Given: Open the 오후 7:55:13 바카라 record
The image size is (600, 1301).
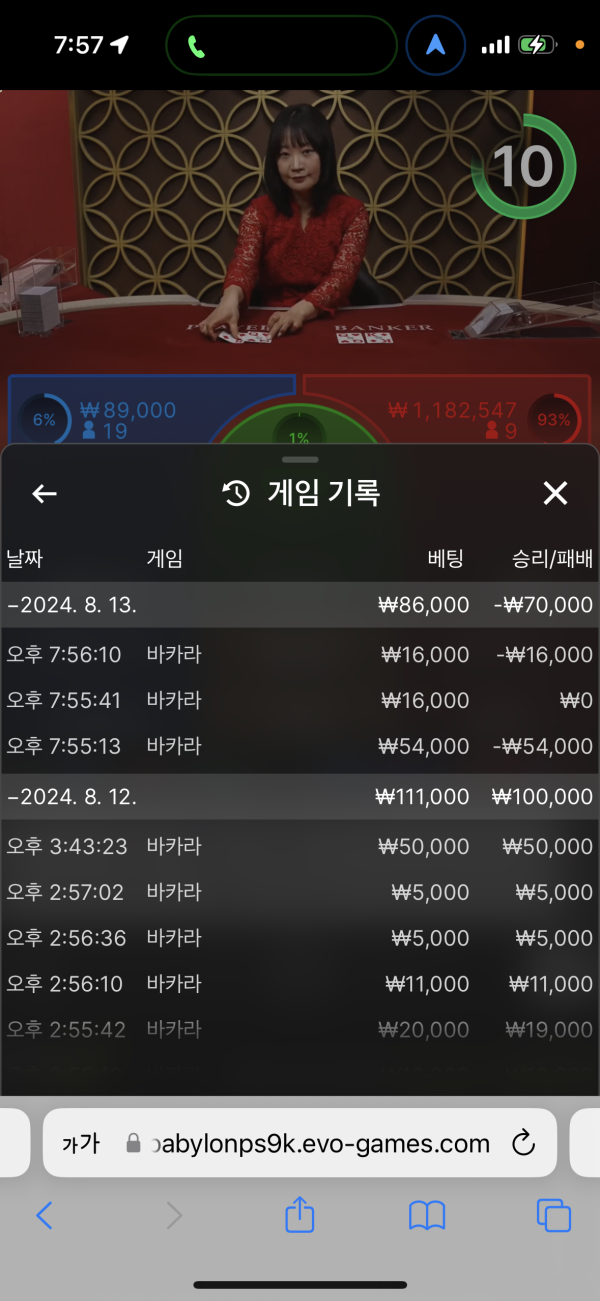Looking at the screenshot, I should pyautogui.click(x=300, y=747).
